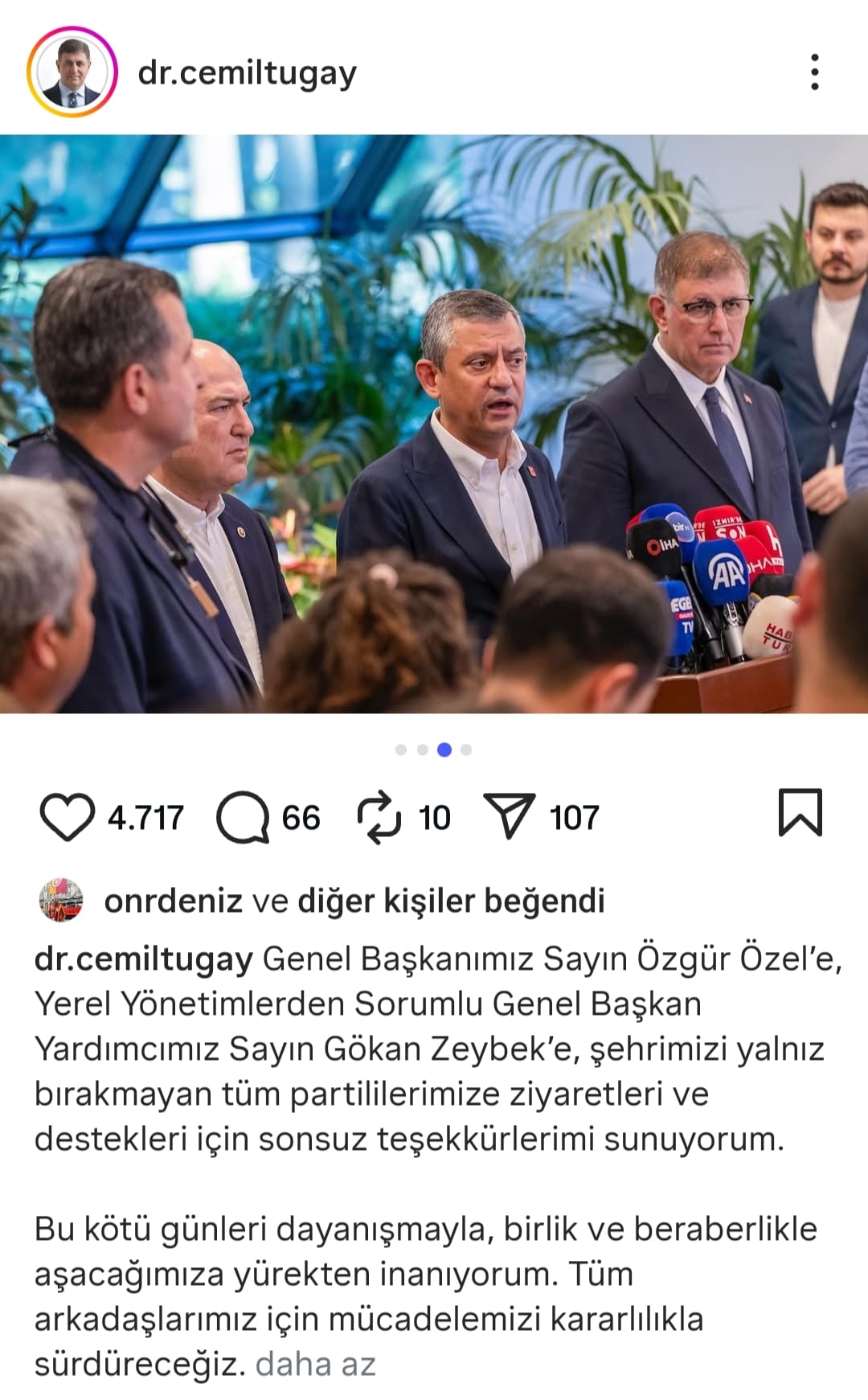868x1400 pixels.
Task: Like this post with the heart icon
Action: tap(68, 817)
